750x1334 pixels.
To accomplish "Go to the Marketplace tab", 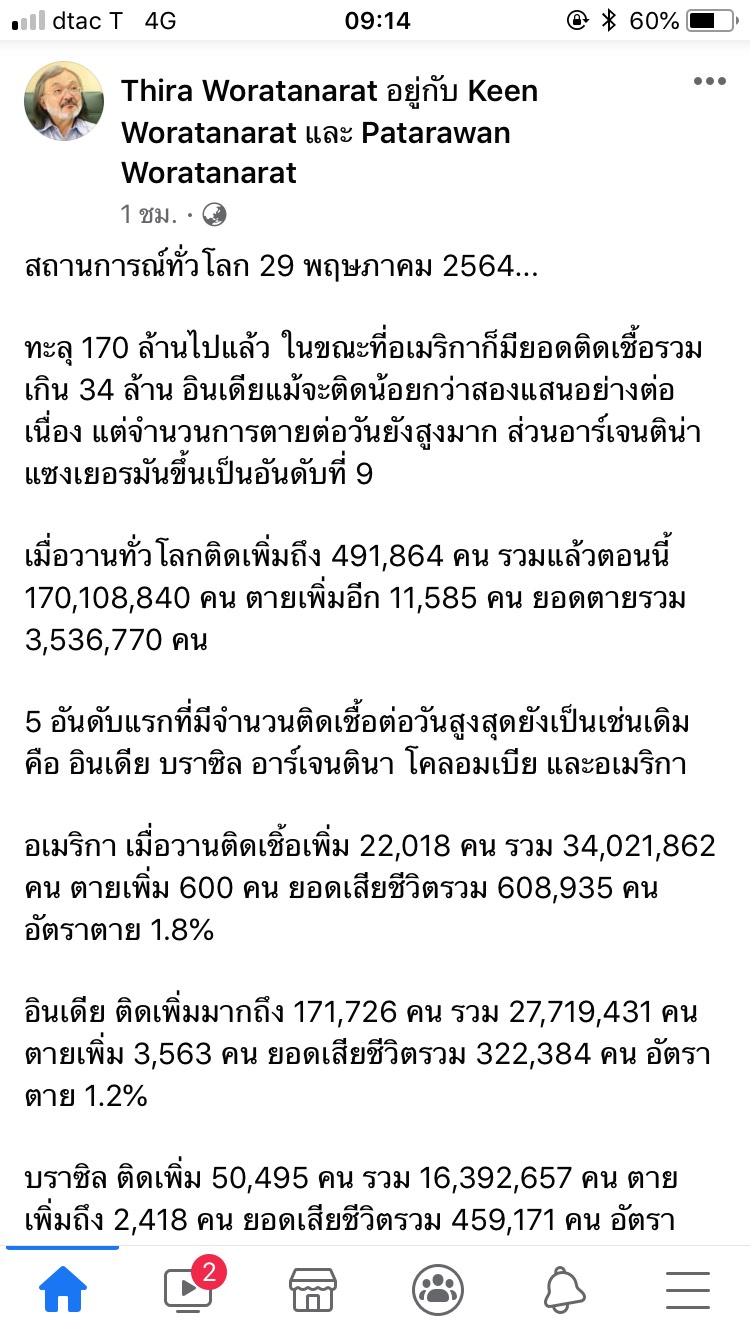I will point(313,1290).
